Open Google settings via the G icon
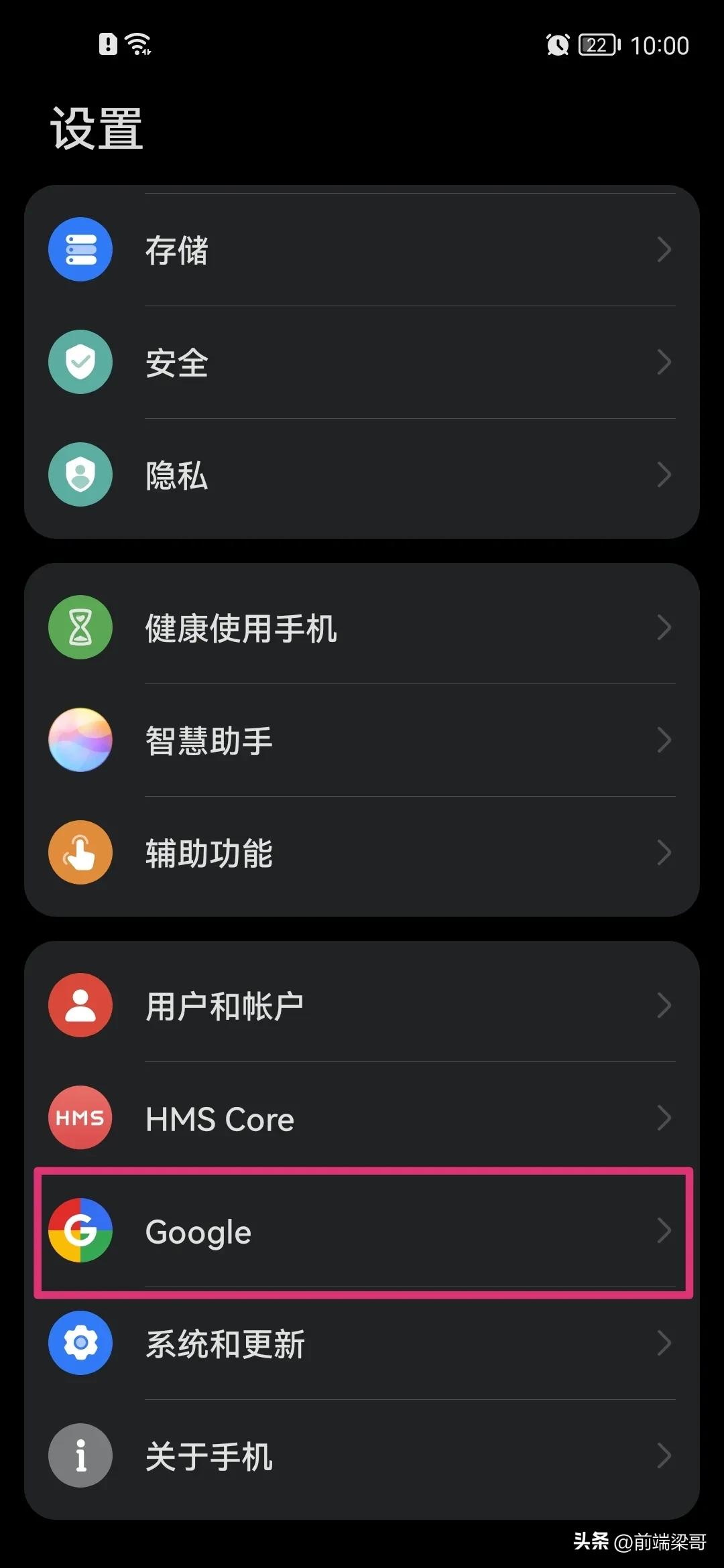Image resolution: width=724 pixels, height=1568 pixels. pyautogui.click(x=80, y=1230)
